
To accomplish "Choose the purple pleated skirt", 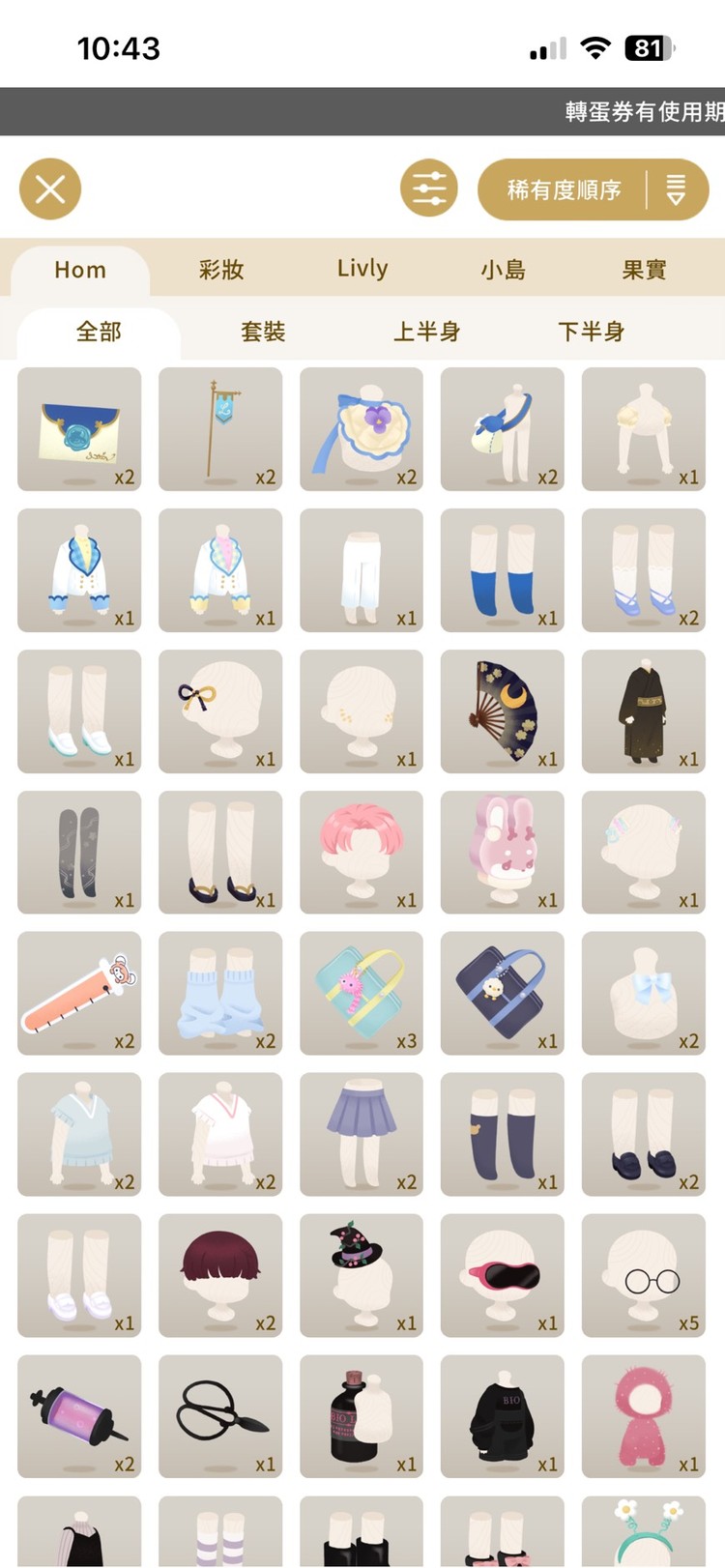I will (x=362, y=1135).
